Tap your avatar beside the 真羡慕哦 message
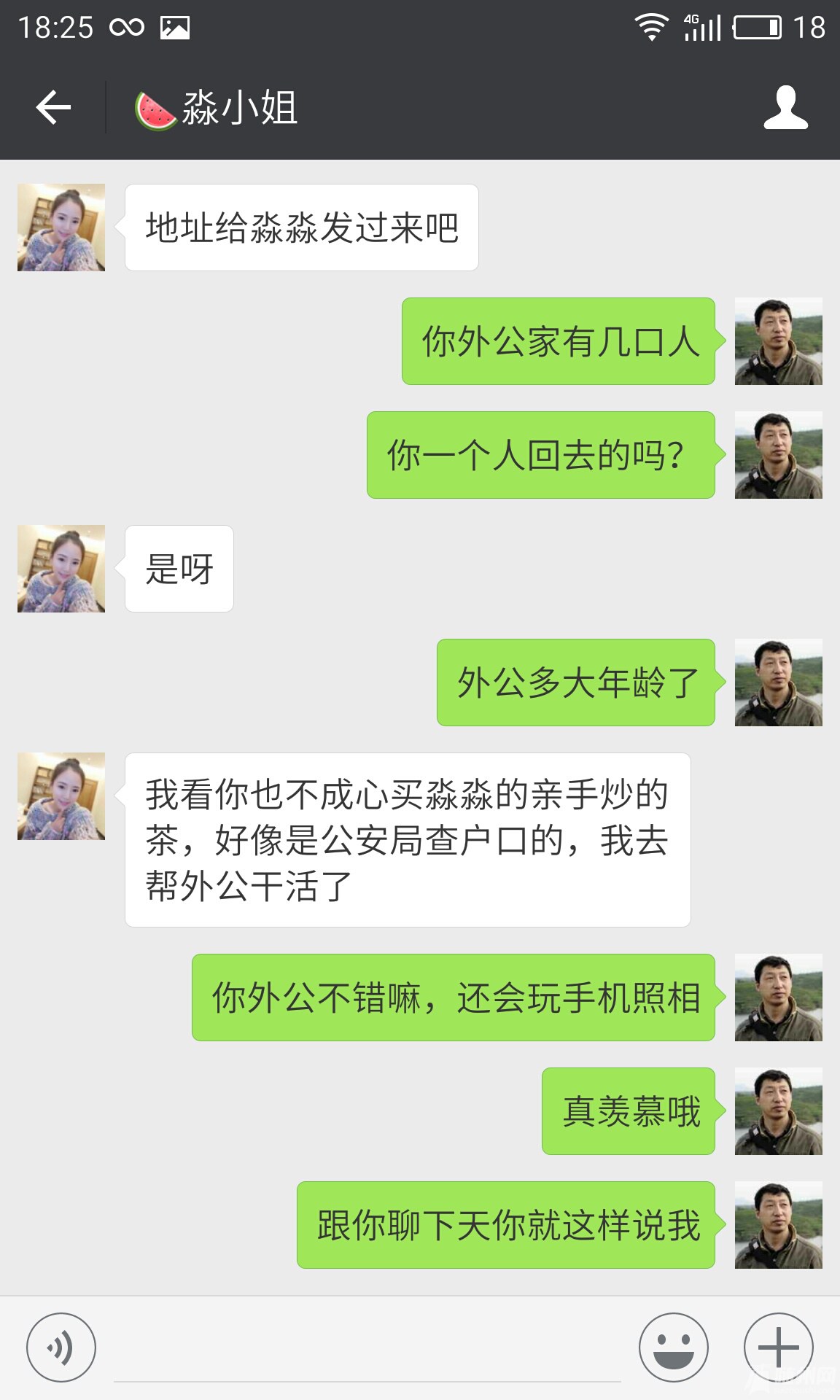840x1400 pixels. click(x=778, y=1111)
